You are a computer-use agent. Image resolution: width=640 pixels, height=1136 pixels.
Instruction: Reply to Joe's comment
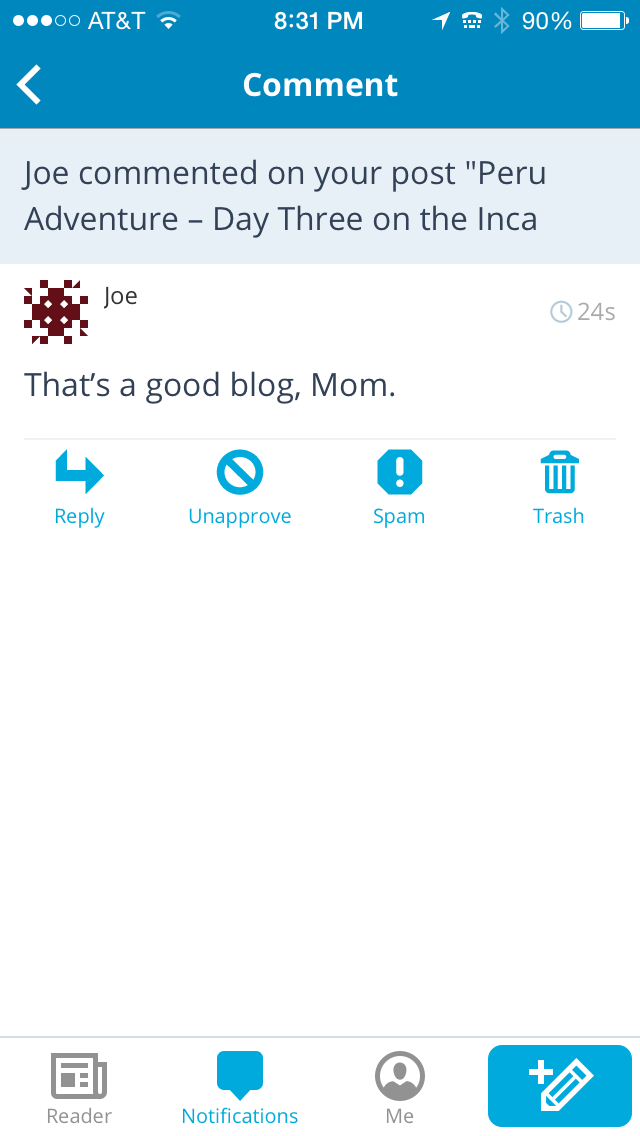pos(79,488)
